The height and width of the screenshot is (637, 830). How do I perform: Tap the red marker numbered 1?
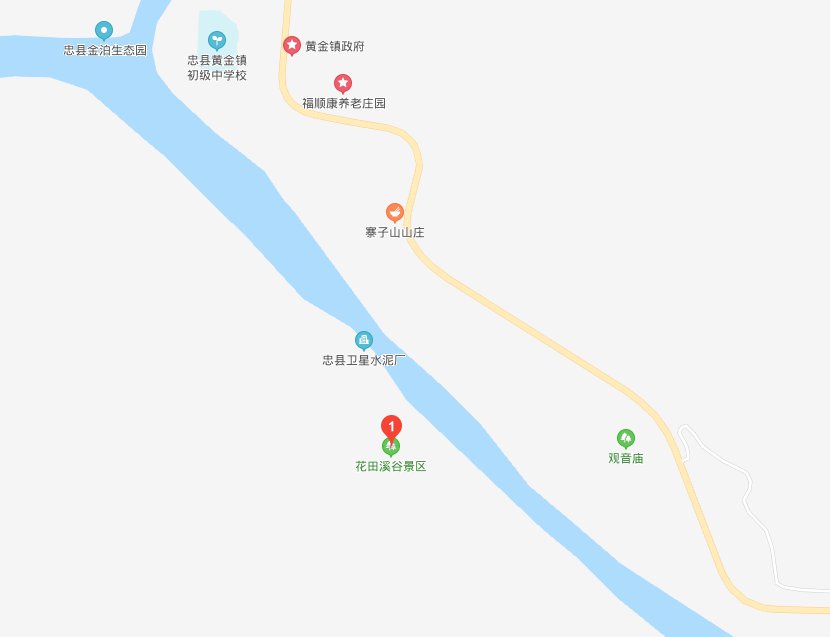[391, 426]
